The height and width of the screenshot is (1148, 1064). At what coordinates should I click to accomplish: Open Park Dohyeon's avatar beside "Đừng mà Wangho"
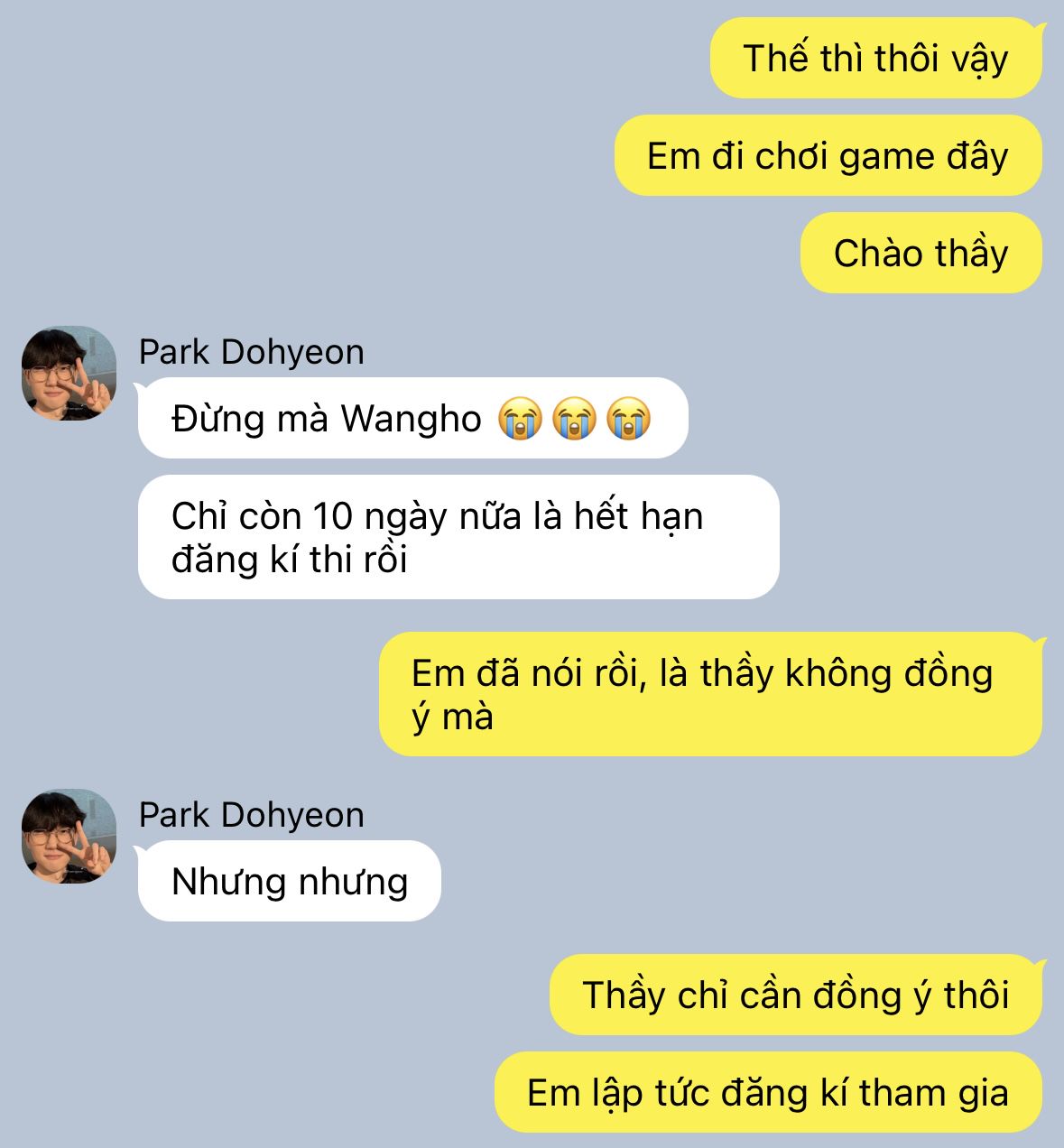[69, 374]
